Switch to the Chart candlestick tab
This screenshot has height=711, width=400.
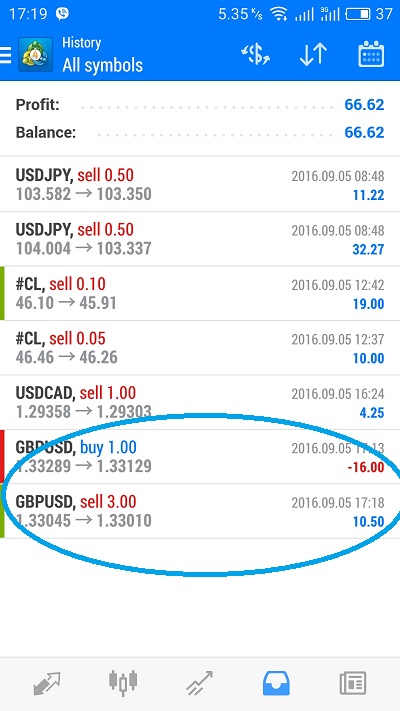point(123,683)
